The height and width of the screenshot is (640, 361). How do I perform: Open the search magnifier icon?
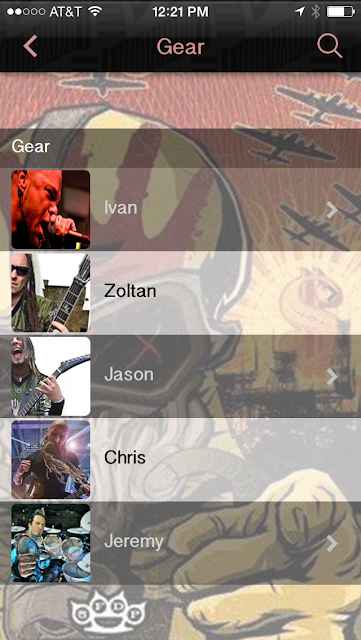click(330, 46)
